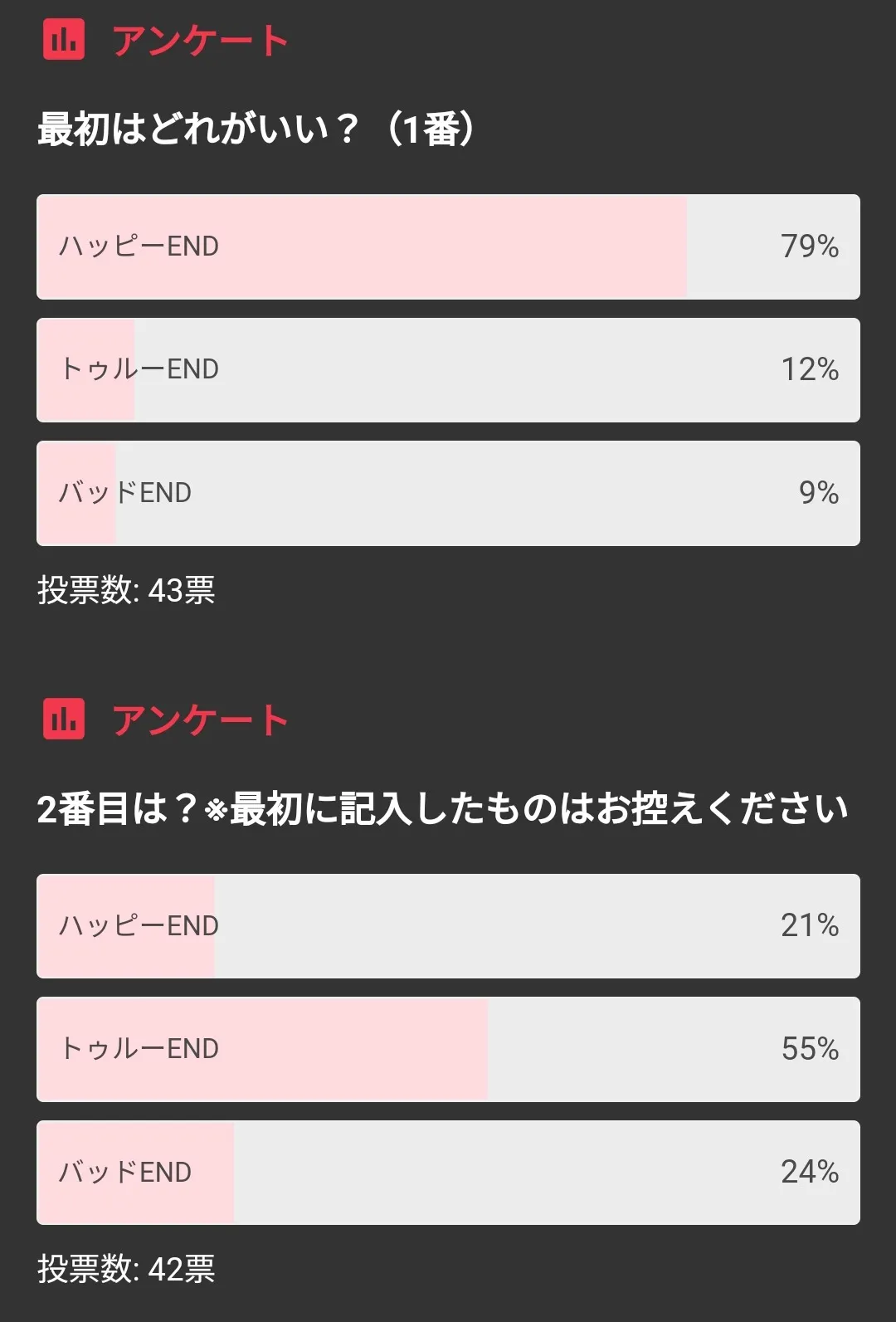
Task: Vote トゥルーEND in the second poll
Action: [x=448, y=1049]
